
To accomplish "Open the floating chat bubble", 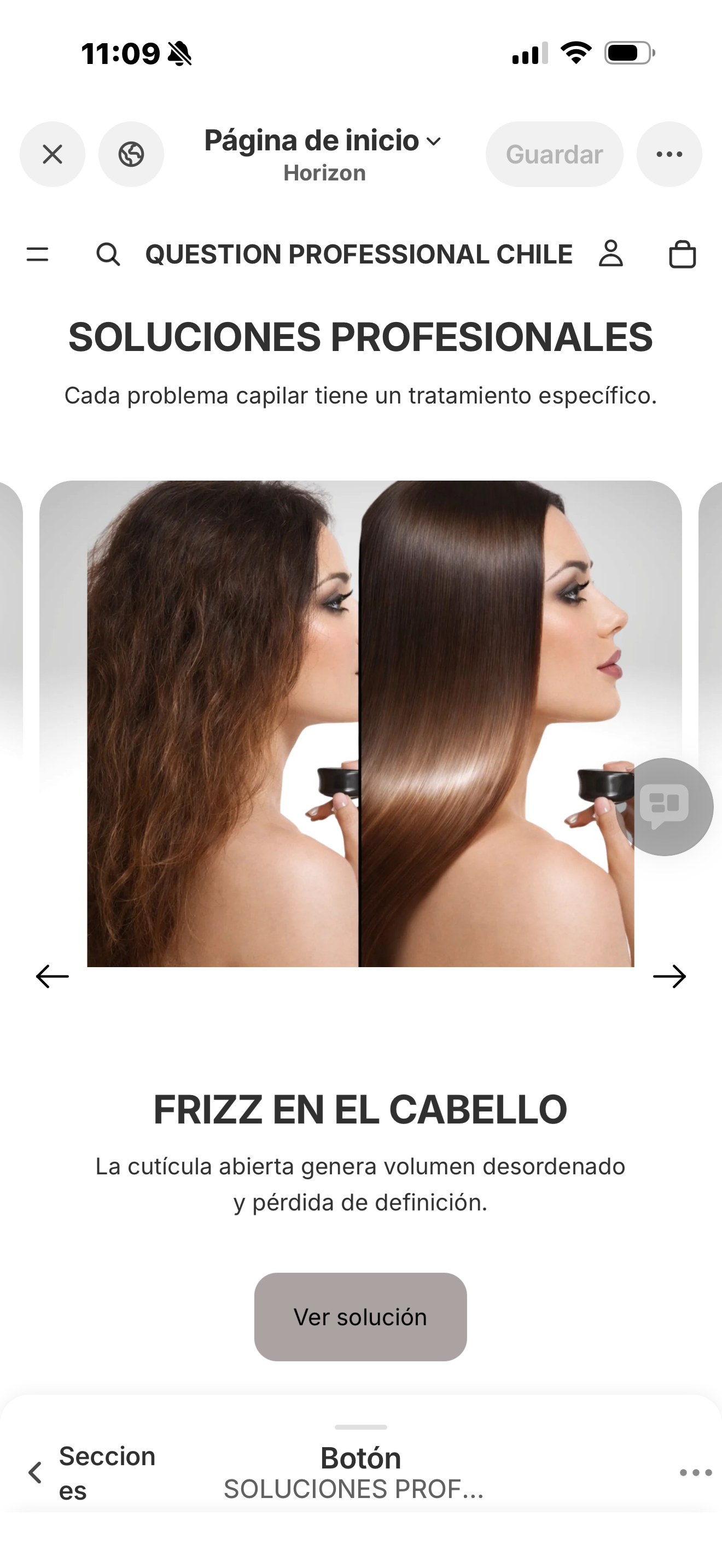I will (665, 806).
